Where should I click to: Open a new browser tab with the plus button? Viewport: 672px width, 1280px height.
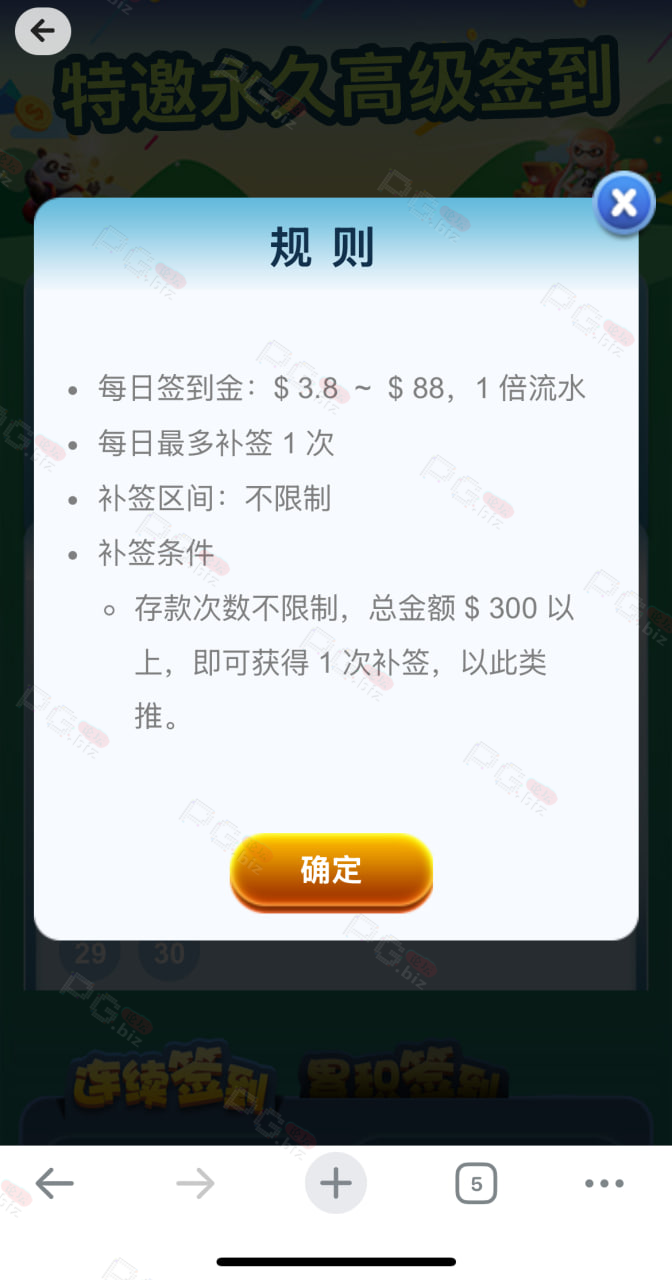[x=336, y=1184]
